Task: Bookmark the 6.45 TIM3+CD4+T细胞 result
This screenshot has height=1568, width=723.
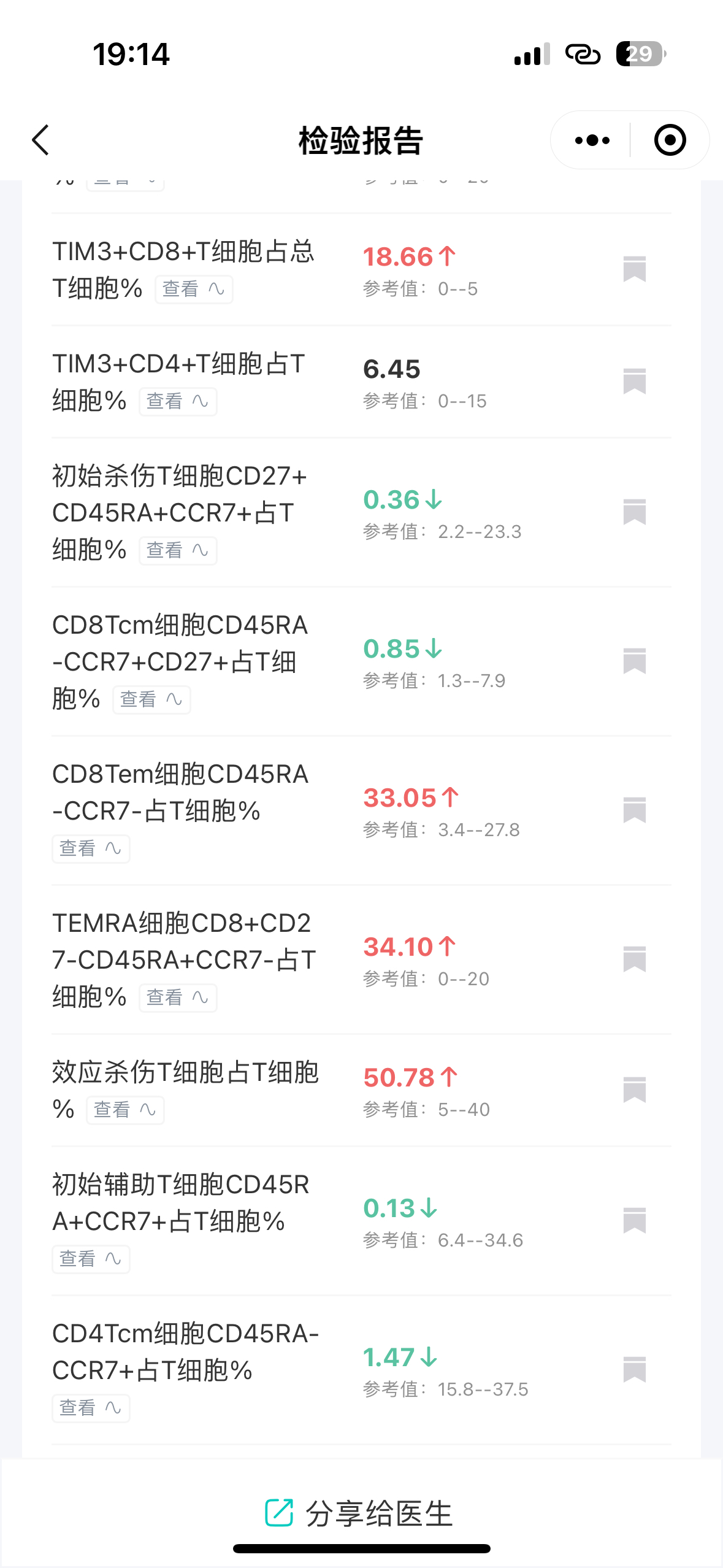Action: tap(634, 381)
